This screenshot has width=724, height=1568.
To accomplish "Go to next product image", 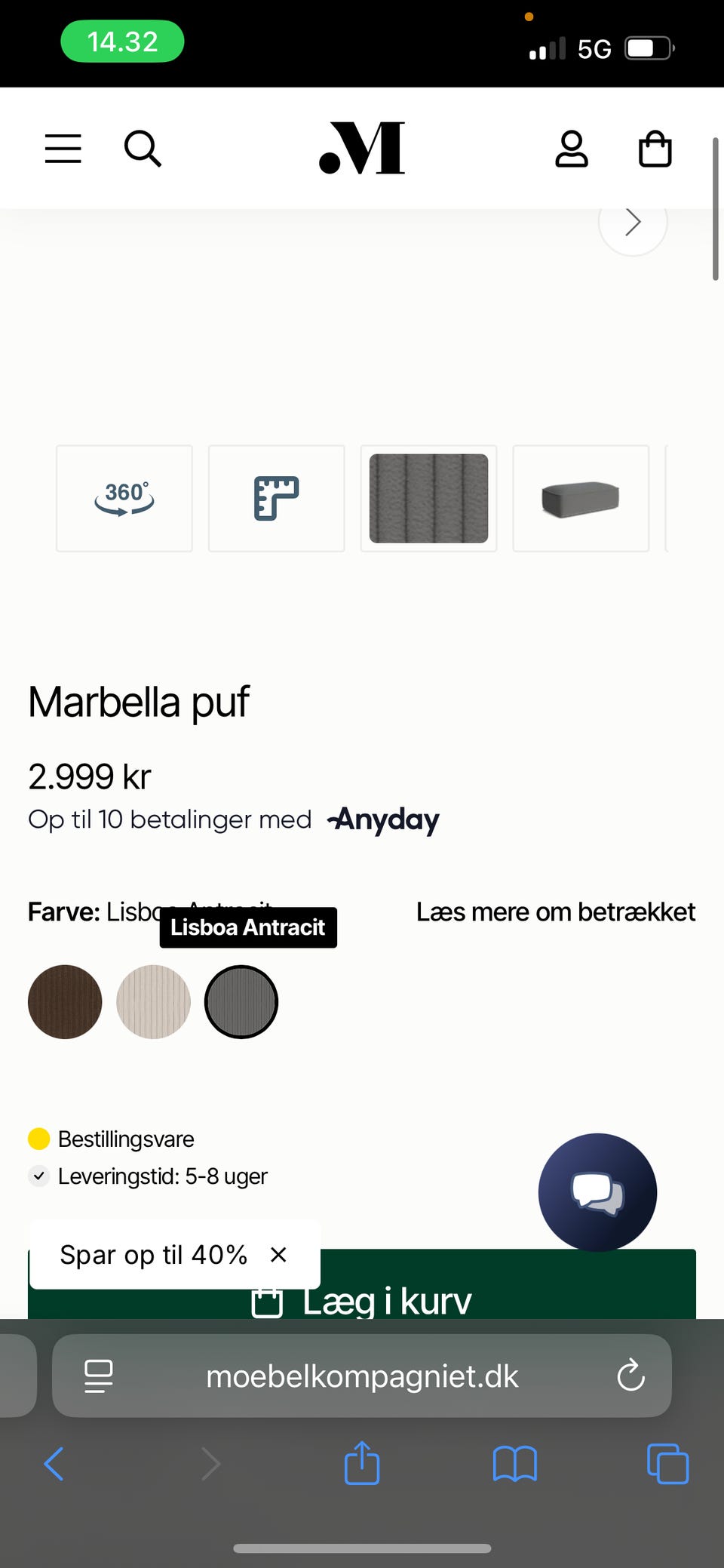I will [x=633, y=222].
